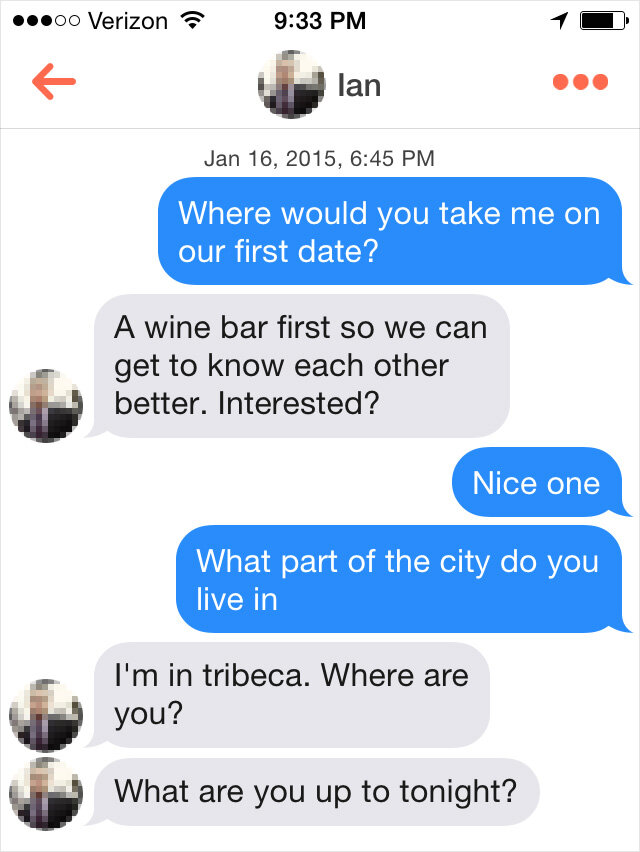Tap Ian's avatar beside 'What are you up to tonight?'
Screen dimensions: 640x852
point(45,793)
